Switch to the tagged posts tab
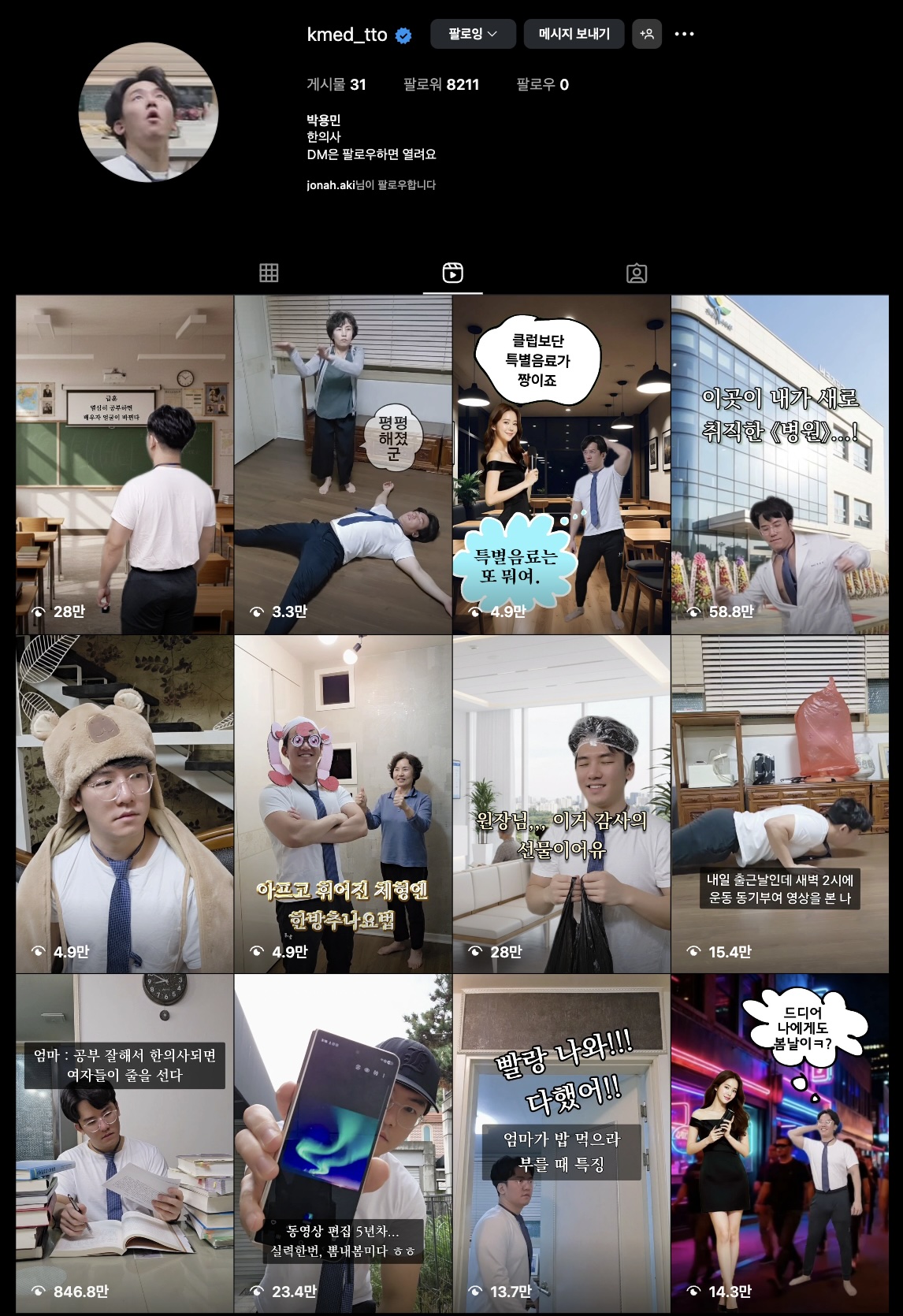The image size is (903, 1316). [636, 273]
